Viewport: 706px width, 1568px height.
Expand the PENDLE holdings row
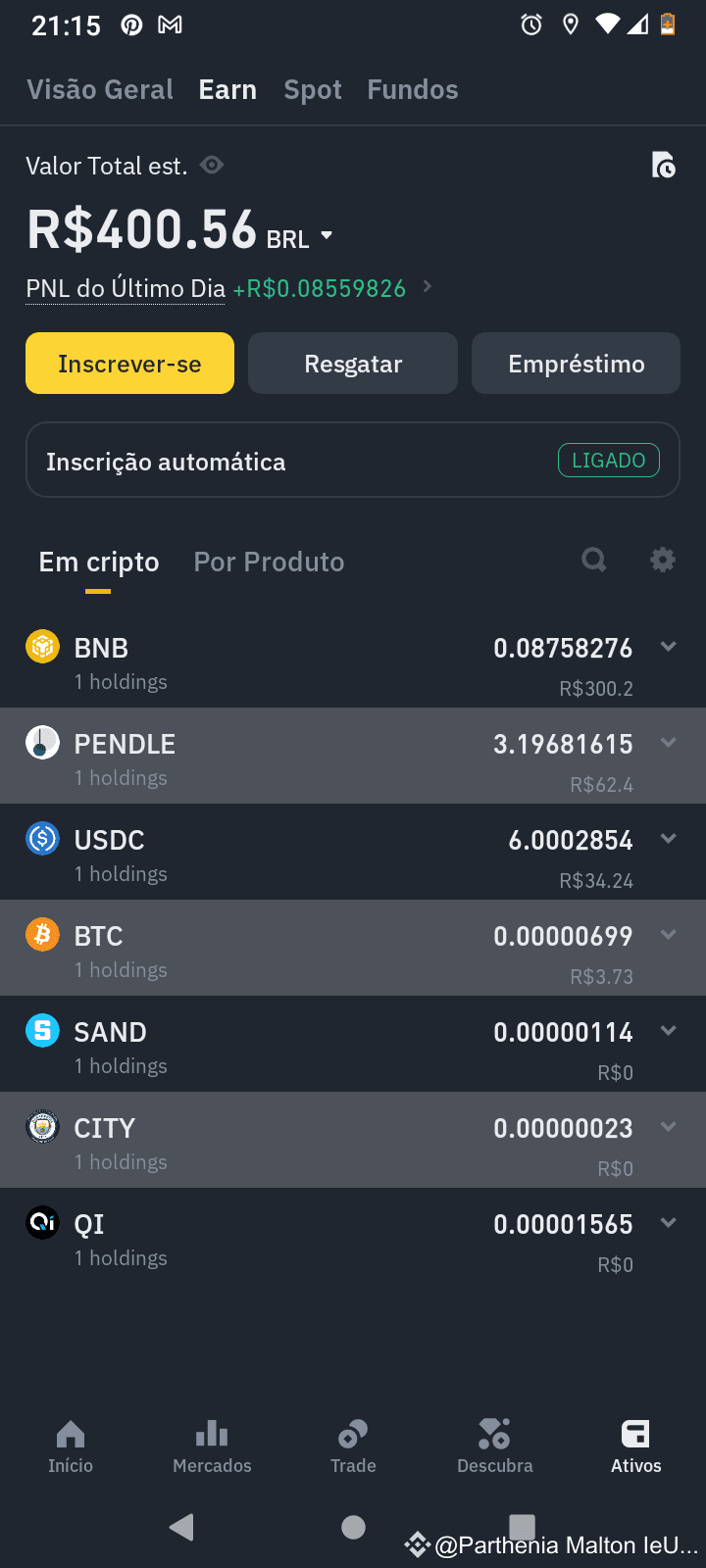[x=353, y=756]
